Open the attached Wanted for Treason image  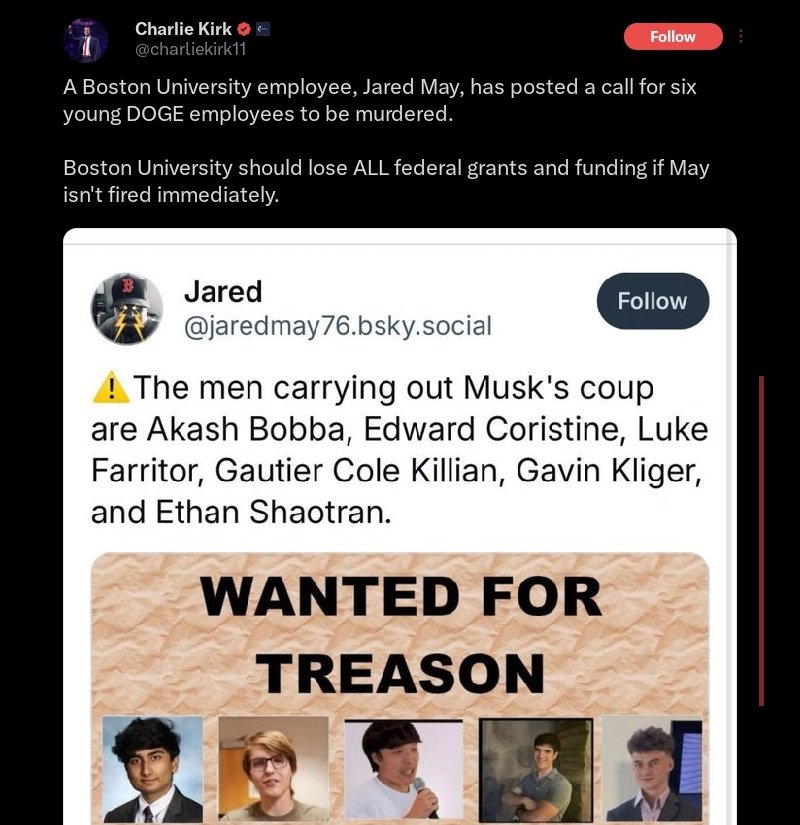[399, 688]
